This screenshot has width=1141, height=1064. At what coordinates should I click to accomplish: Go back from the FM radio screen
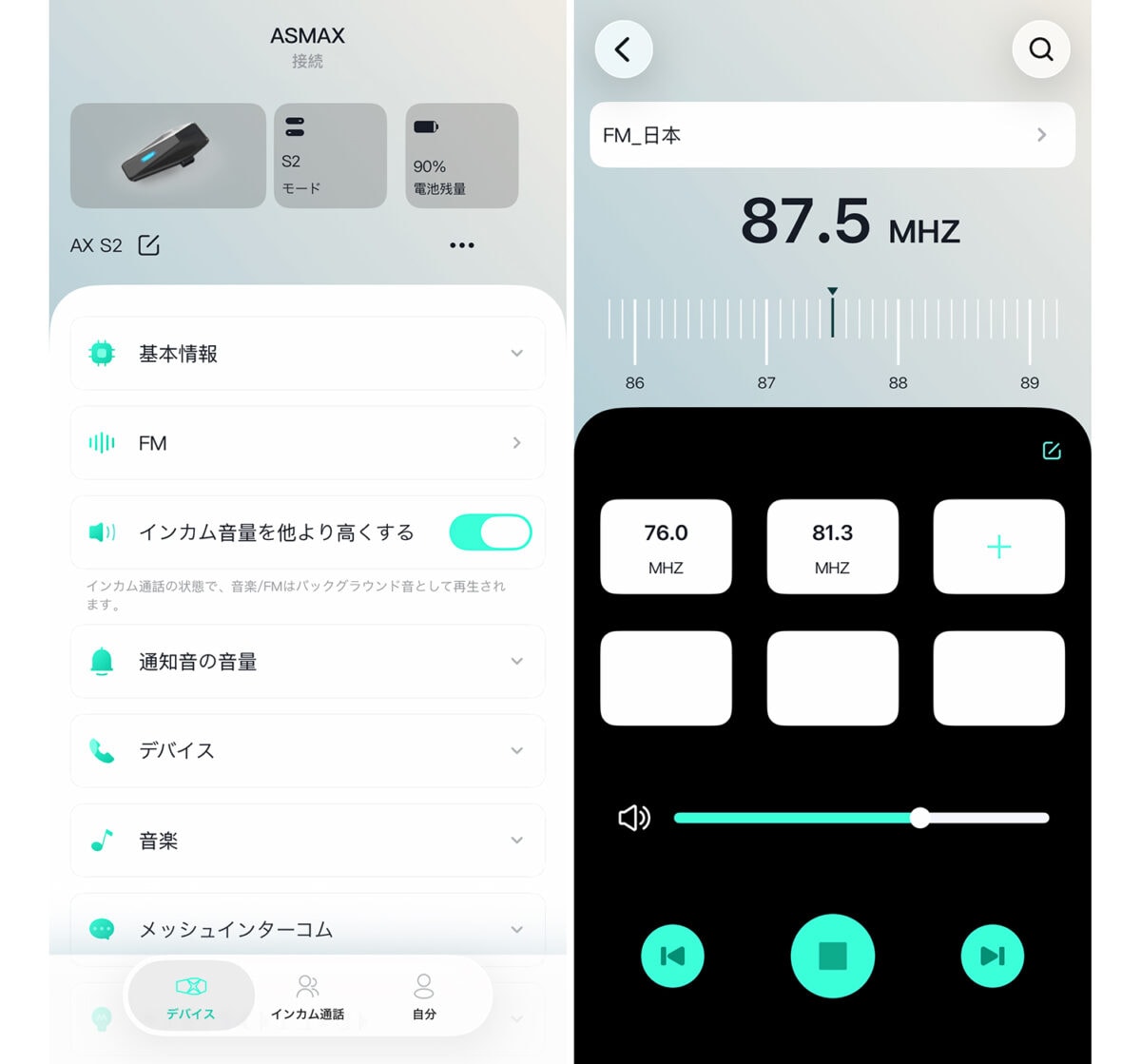tap(623, 49)
